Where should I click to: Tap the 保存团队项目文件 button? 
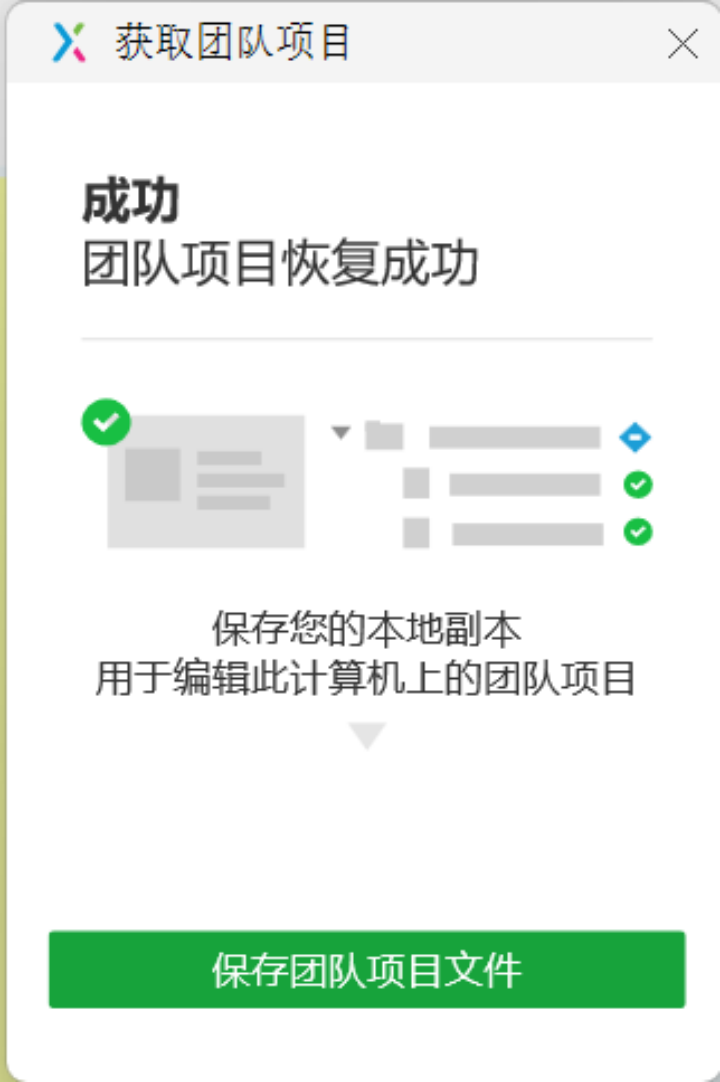click(x=367, y=969)
